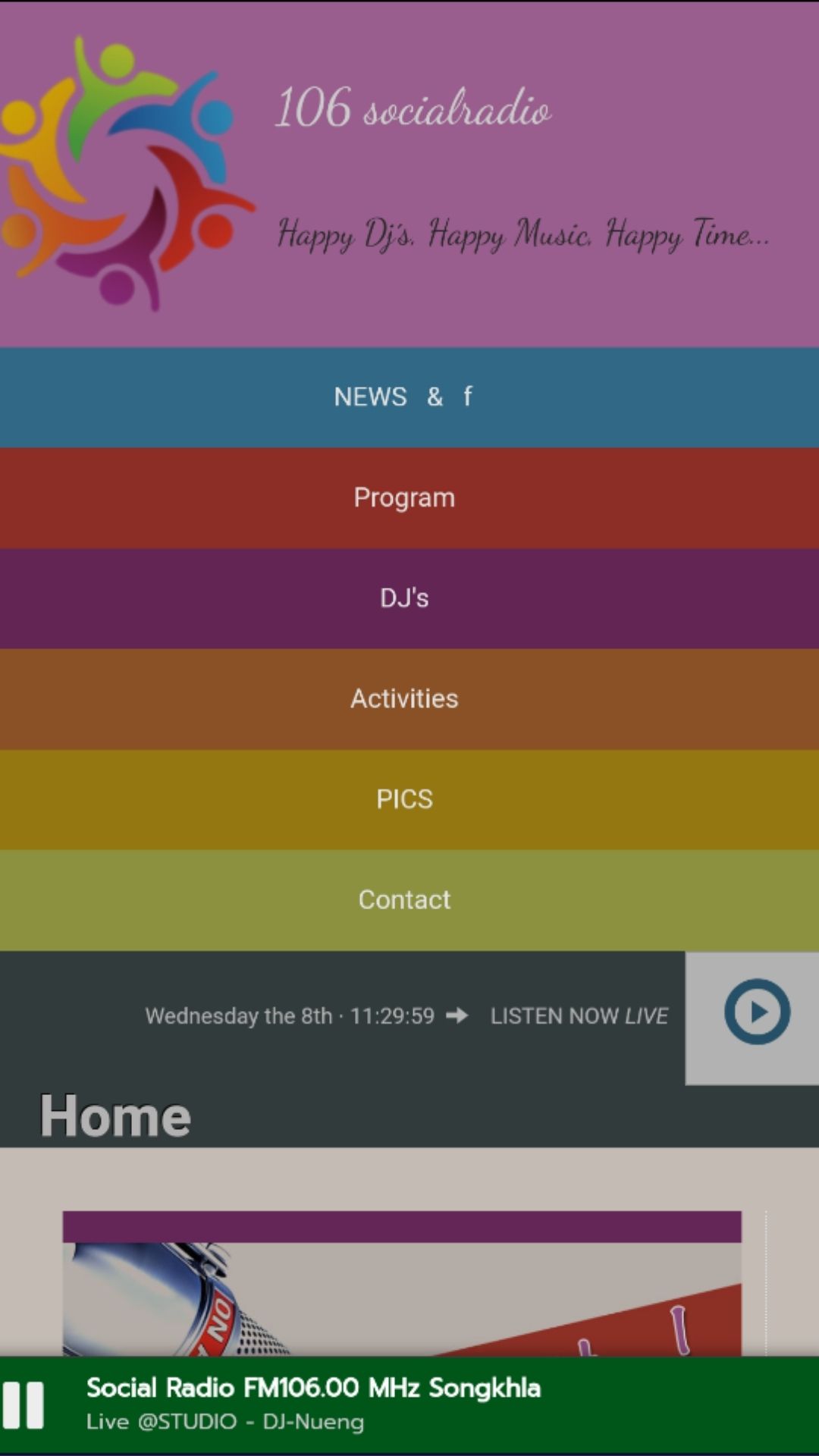
Task: Open the NEWS & f menu item
Action: click(x=403, y=397)
